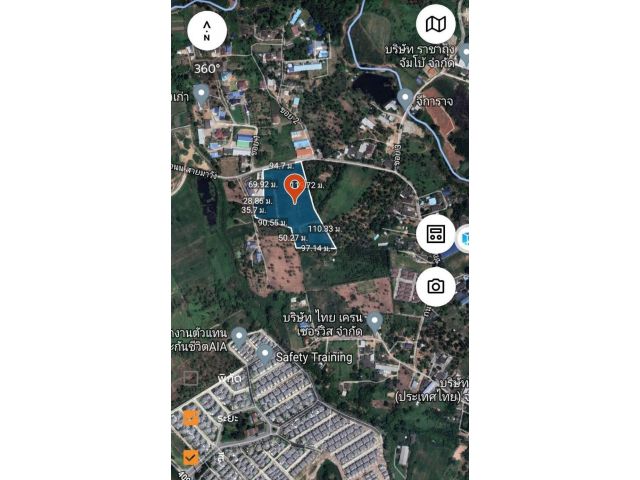This screenshot has width=640, height=480.
Task: Open the map layers button
Action: [435, 24]
